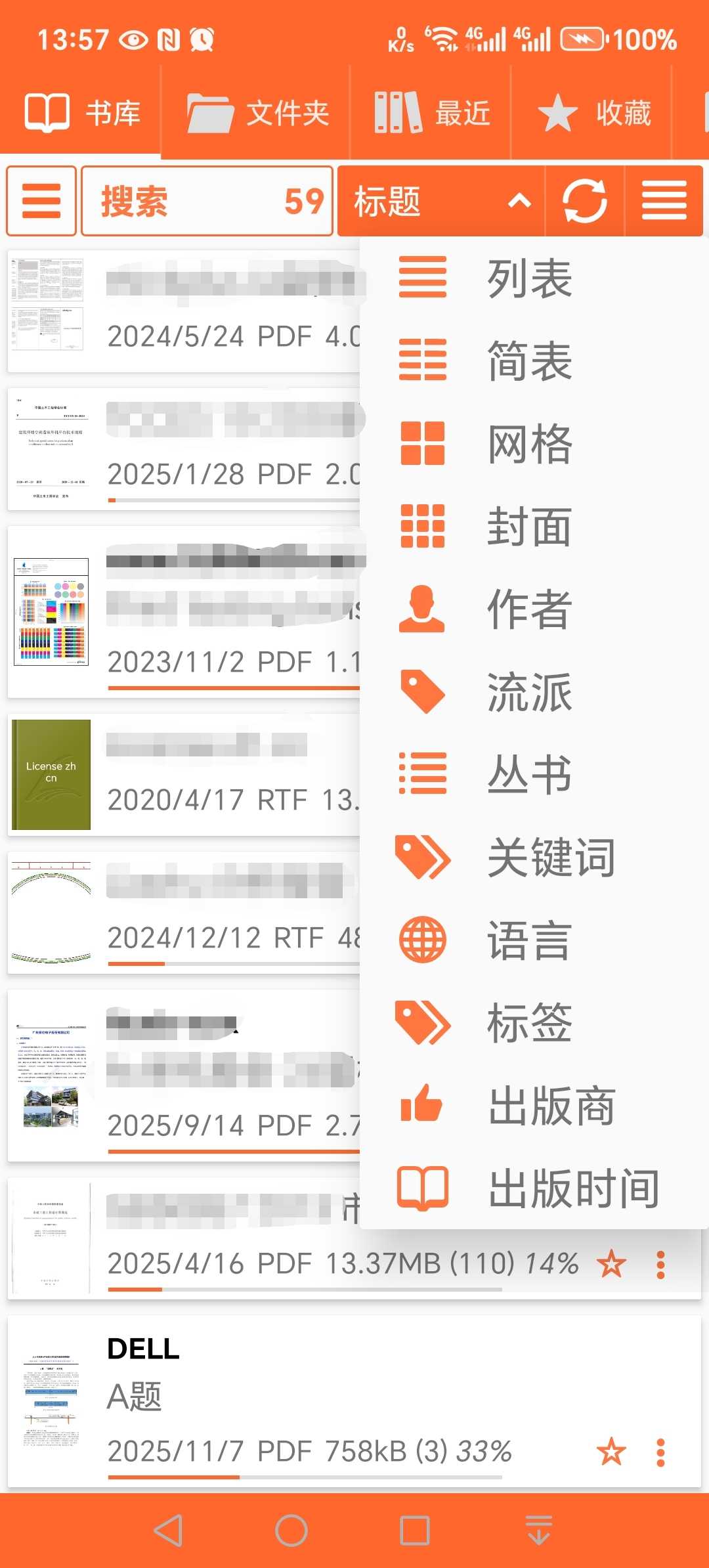The height and width of the screenshot is (1568, 709).
Task: Refresh the library with the sync icon
Action: tap(585, 201)
